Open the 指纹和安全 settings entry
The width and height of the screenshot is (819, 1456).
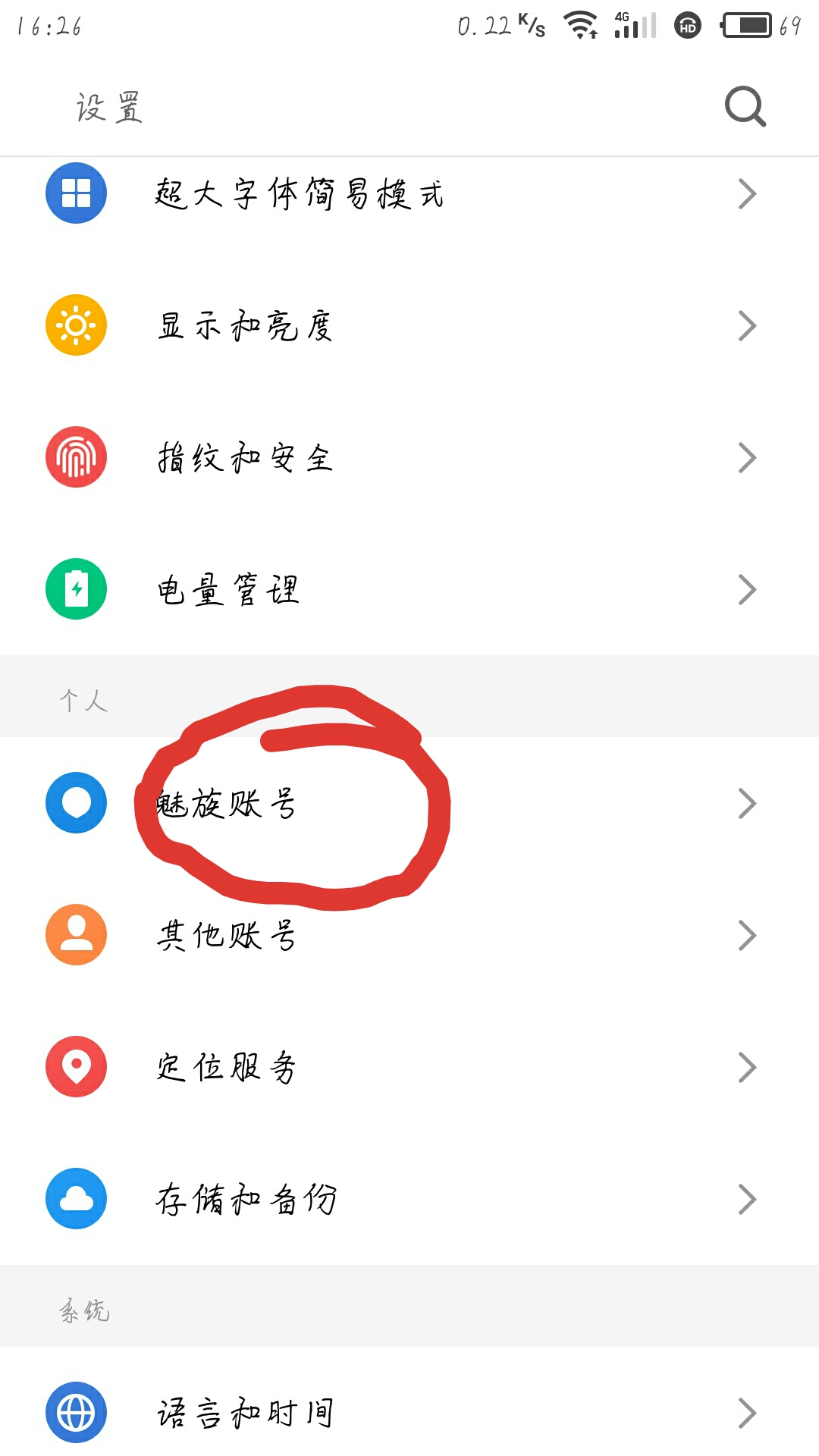(x=246, y=457)
